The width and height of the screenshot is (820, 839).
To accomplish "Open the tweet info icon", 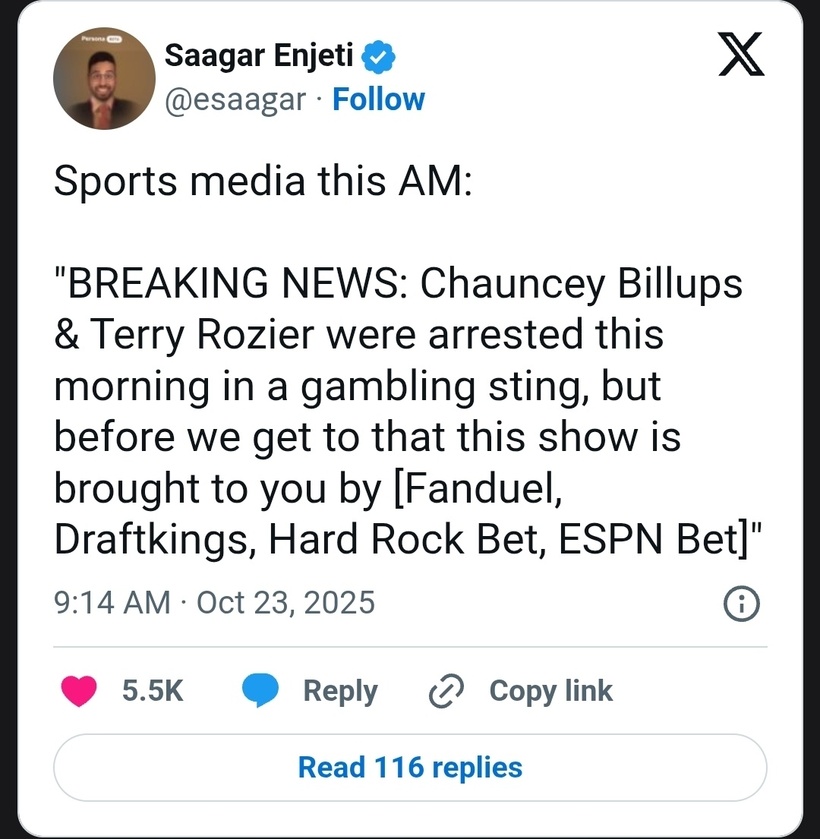I will pos(741,603).
